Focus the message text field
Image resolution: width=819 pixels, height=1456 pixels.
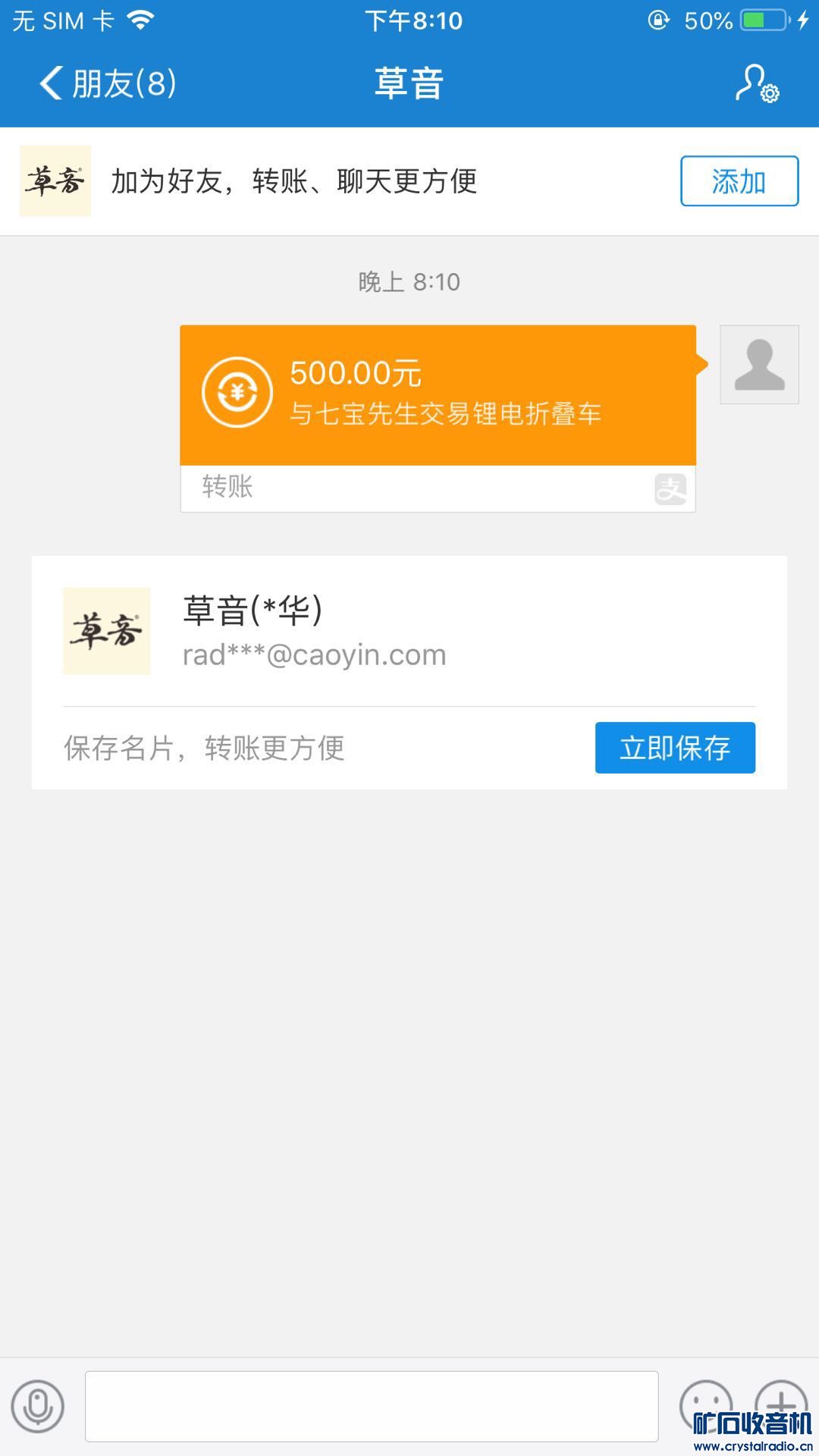tap(371, 1407)
